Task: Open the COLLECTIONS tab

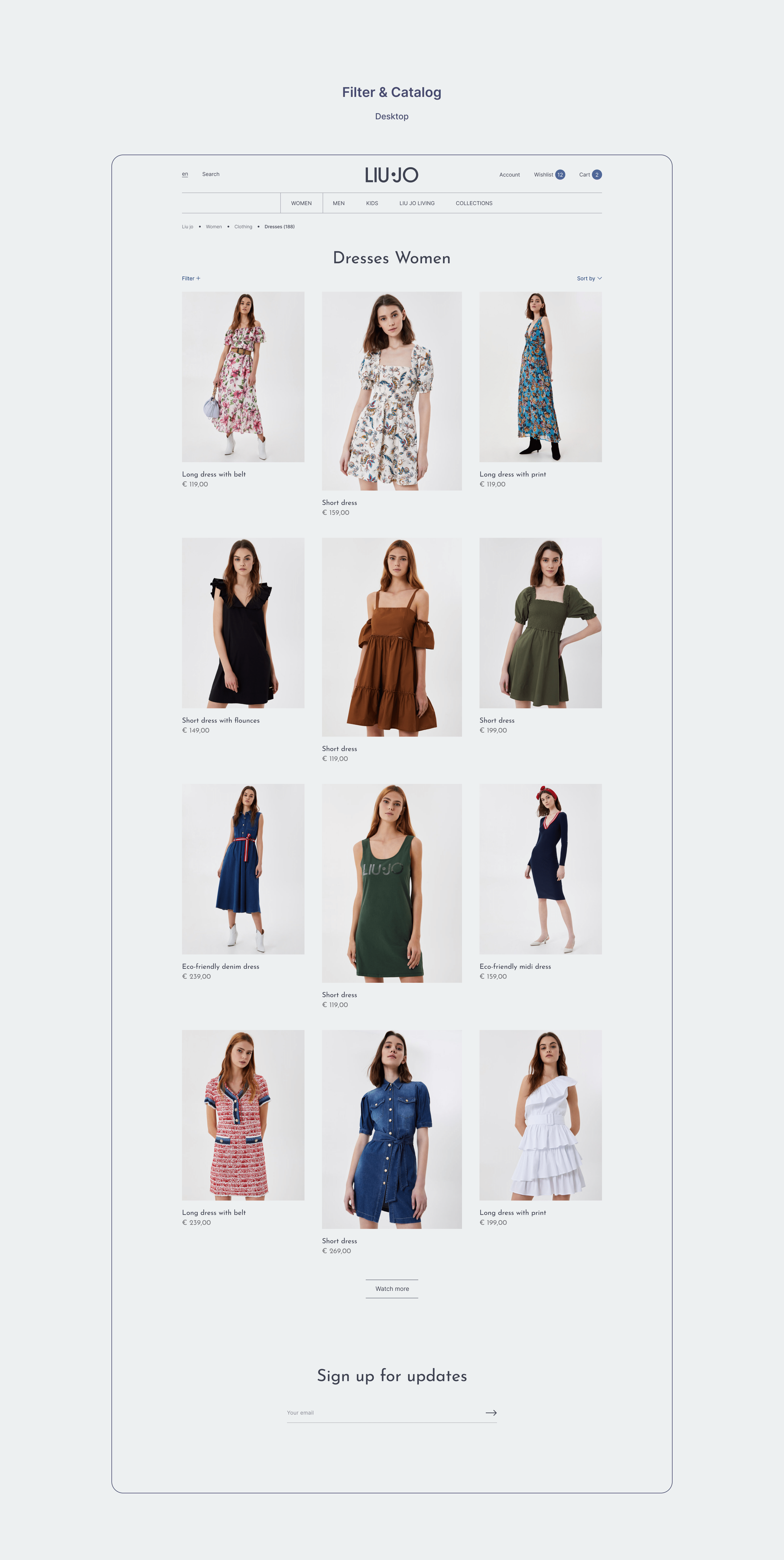Action: (473, 204)
